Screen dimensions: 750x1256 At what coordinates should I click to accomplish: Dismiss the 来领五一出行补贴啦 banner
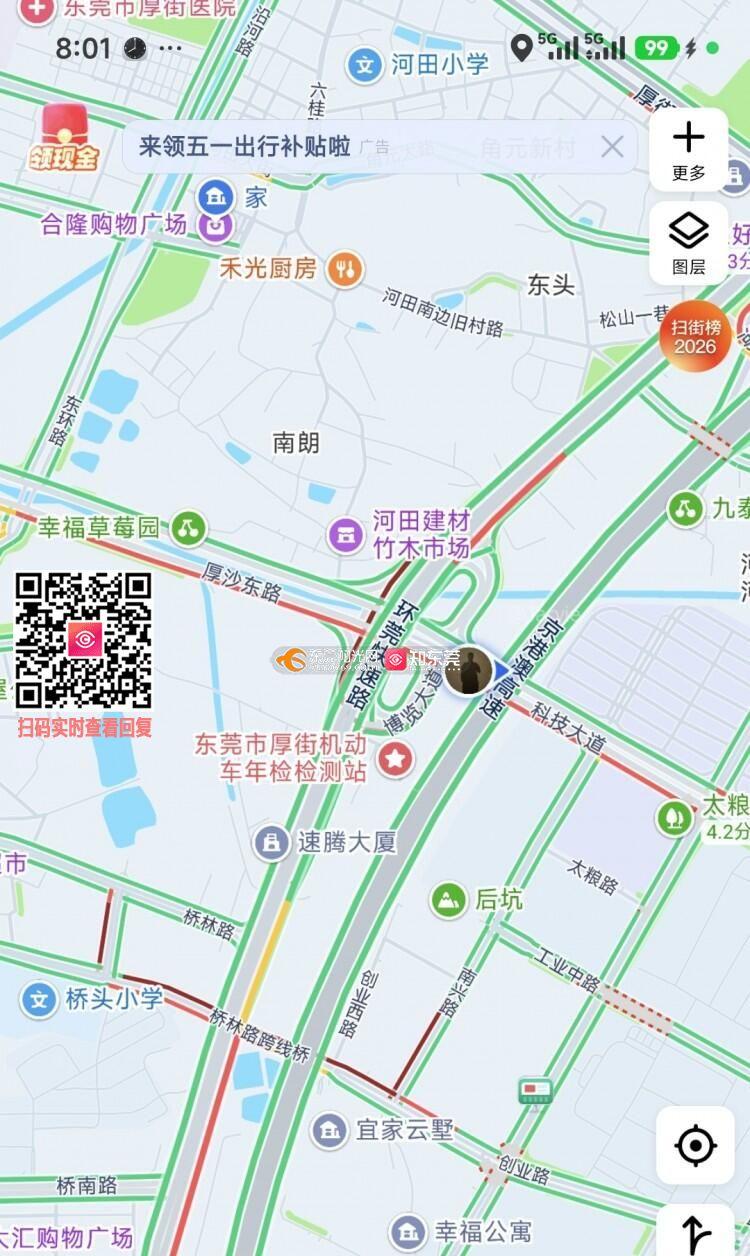(x=612, y=147)
